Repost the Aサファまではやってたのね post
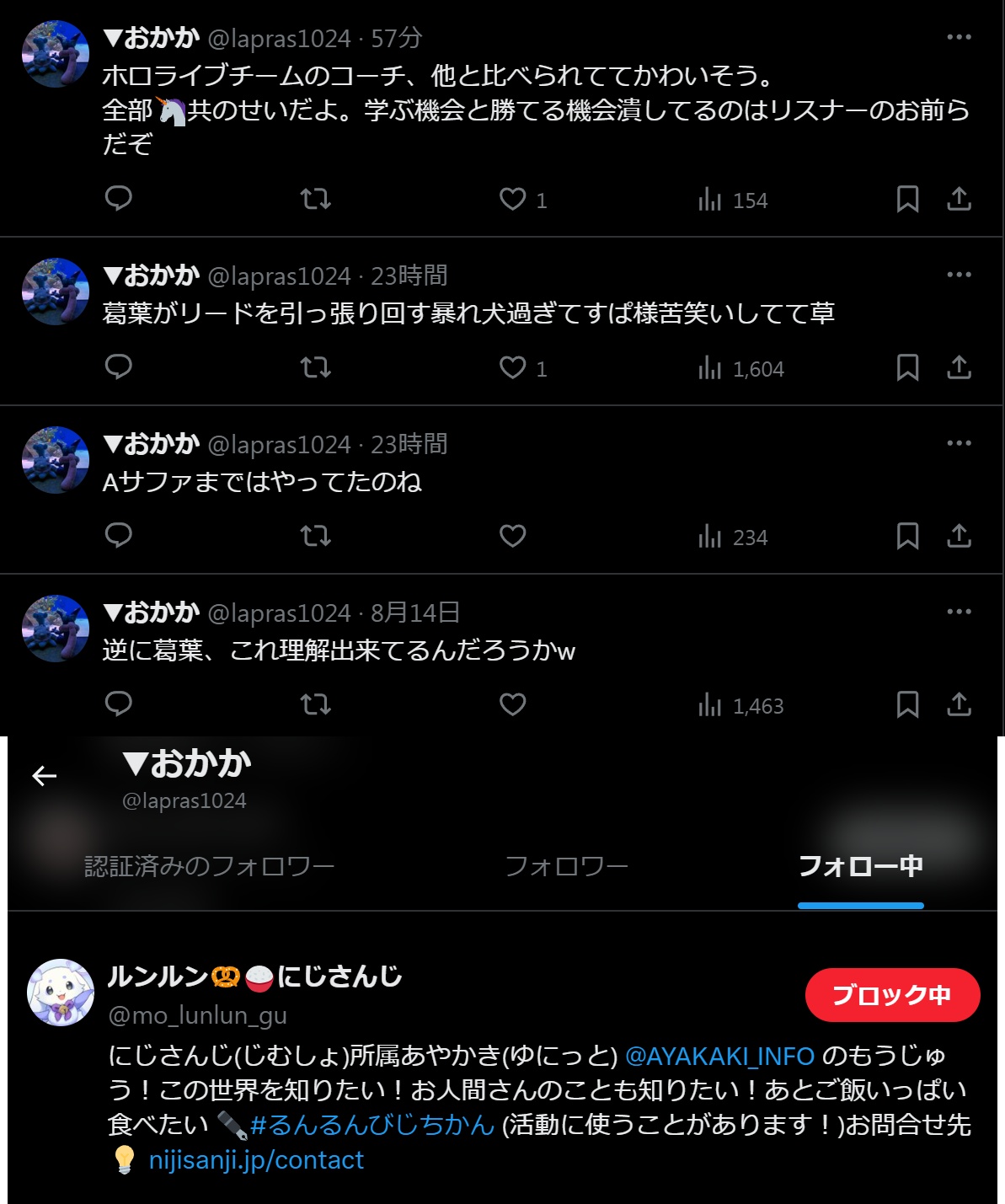Viewport: 1005px width, 1204px height. [x=316, y=536]
